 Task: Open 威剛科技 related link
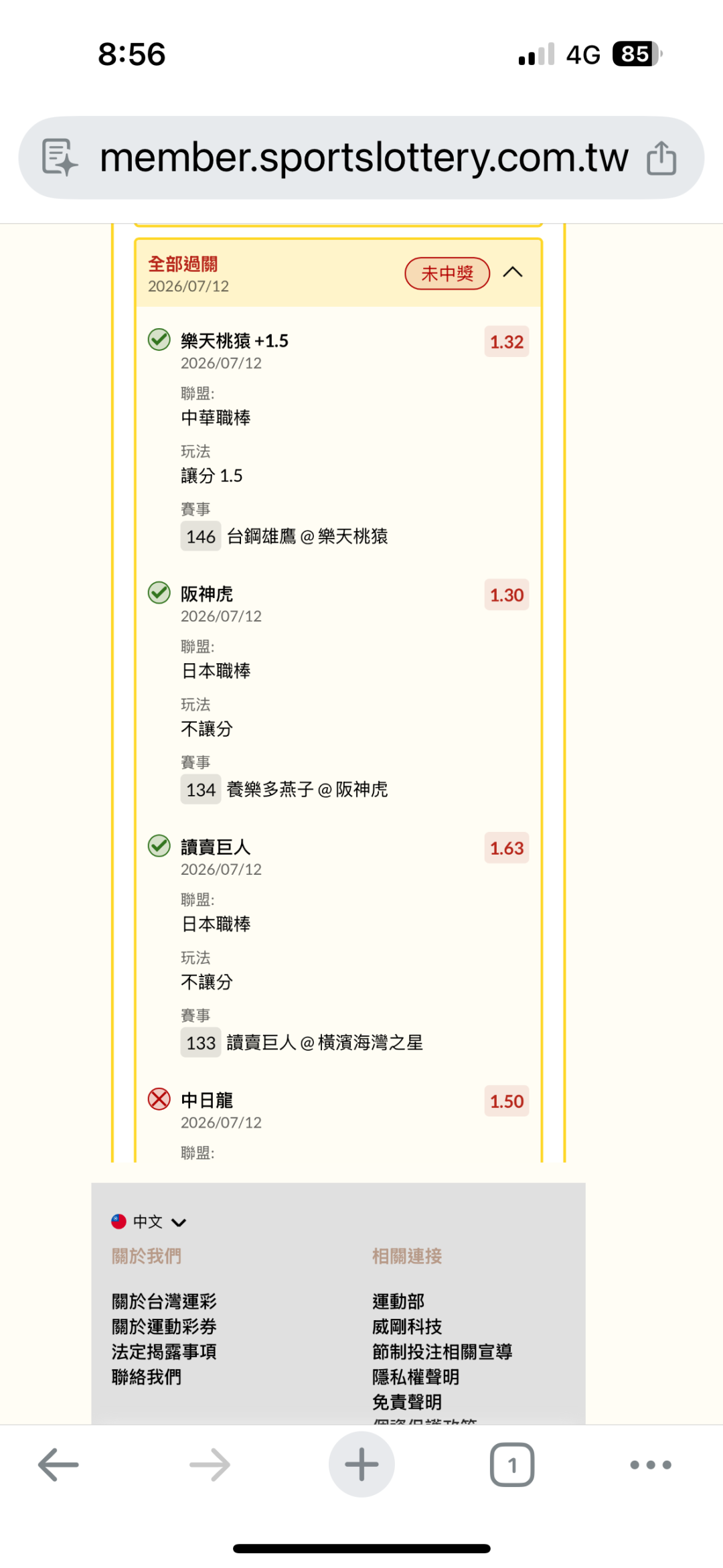tap(407, 1326)
